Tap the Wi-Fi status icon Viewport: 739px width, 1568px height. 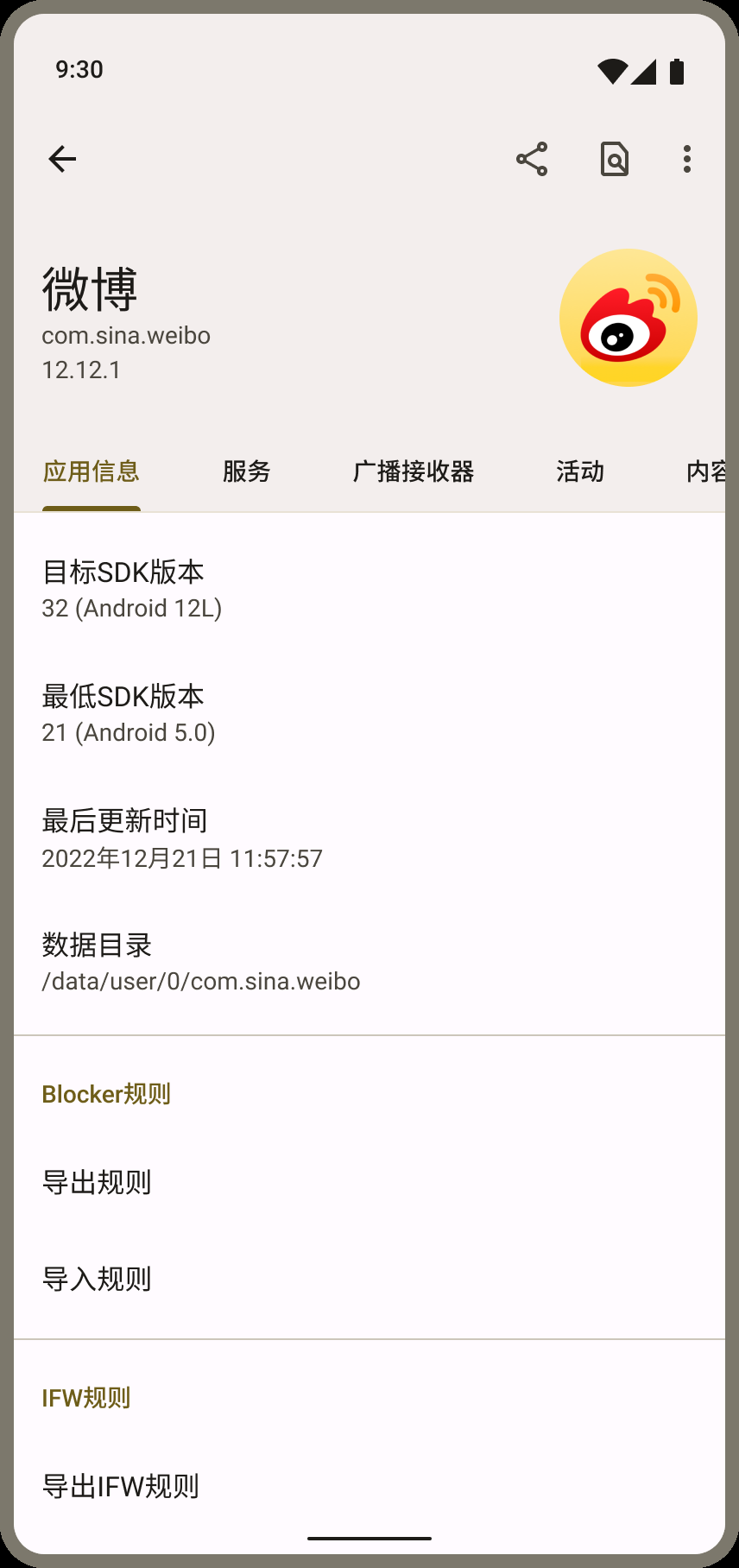(x=614, y=71)
